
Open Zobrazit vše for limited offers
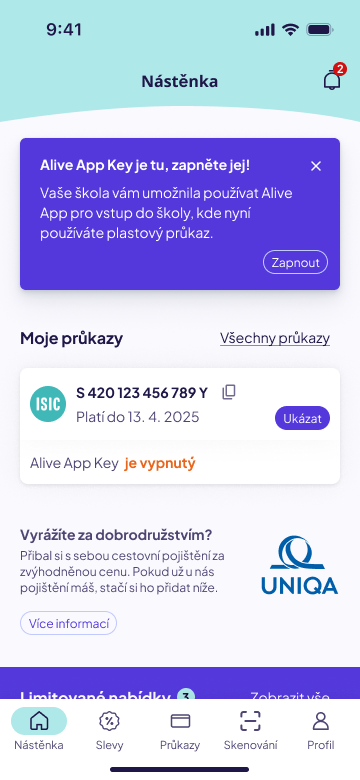pos(290,696)
